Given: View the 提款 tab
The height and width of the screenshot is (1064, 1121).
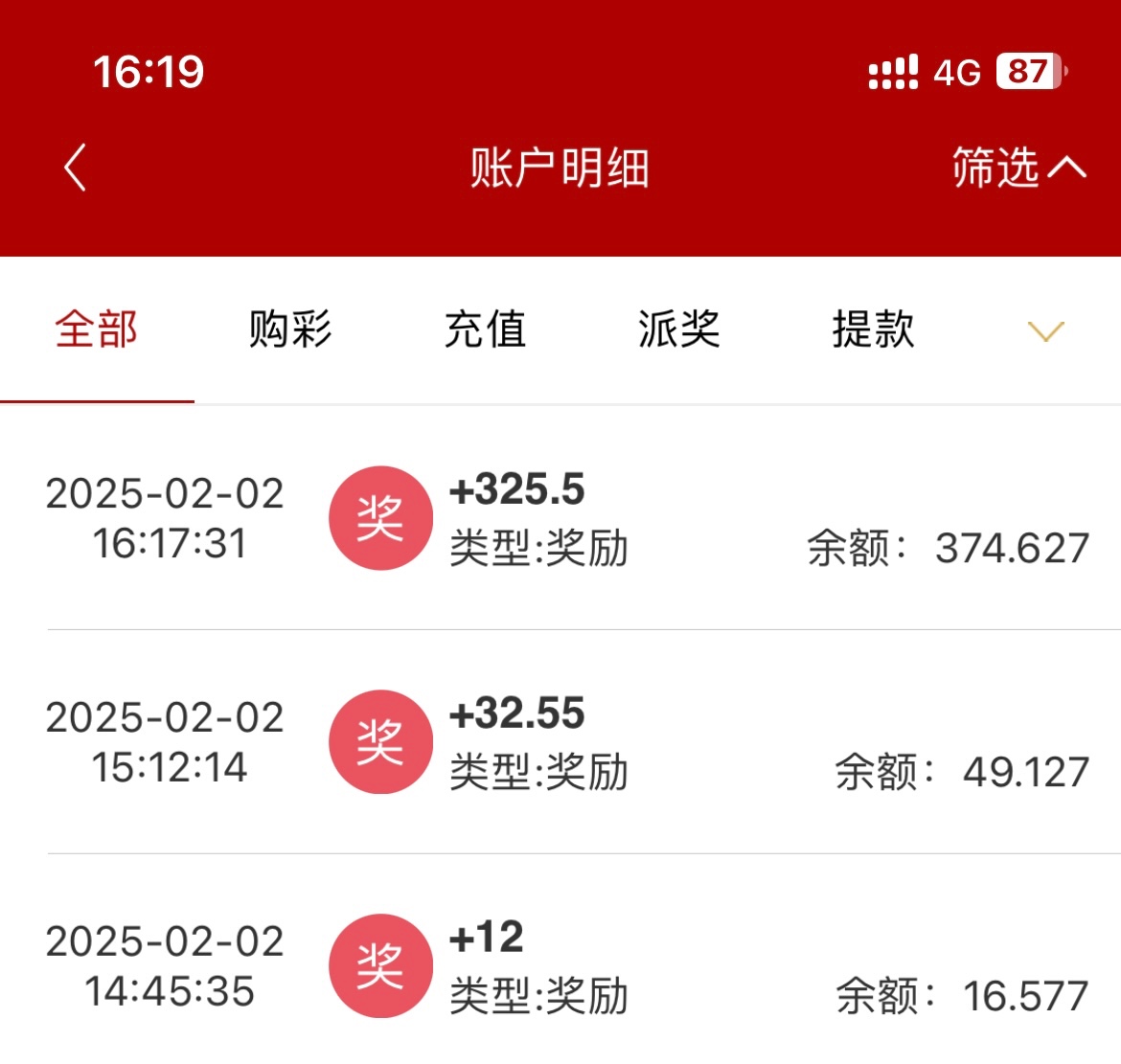Looking at the screenshot, I should pyautogui.click(x=873, y=329).
